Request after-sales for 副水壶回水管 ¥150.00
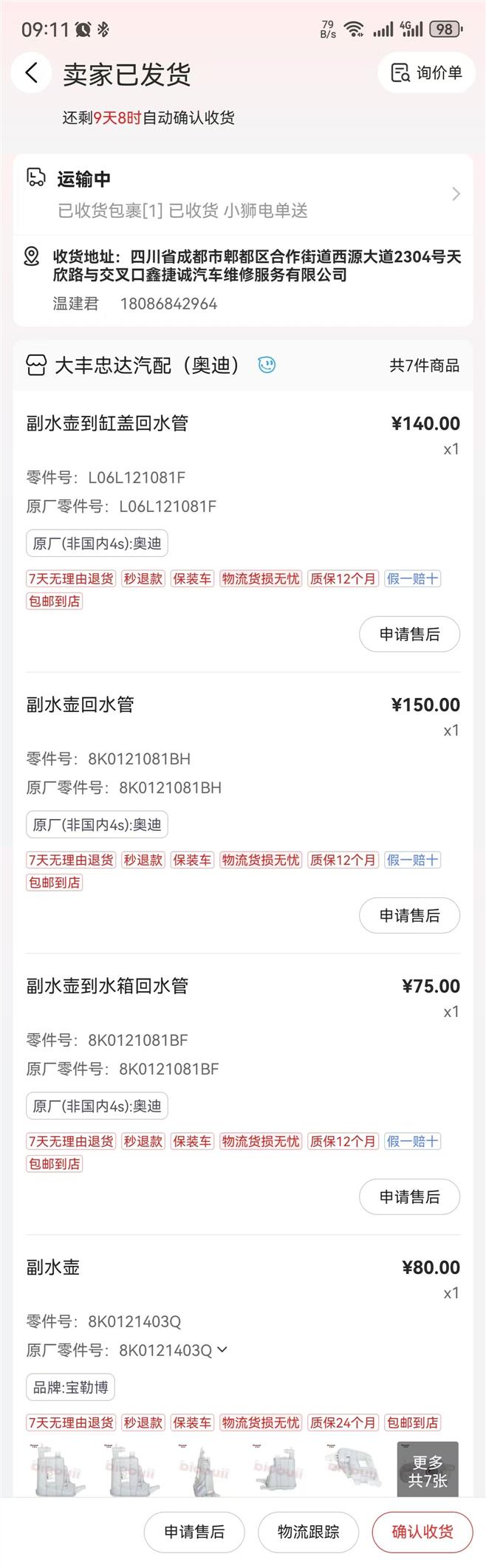This screenshot has height=1568, width=486. pyautogui.click(x=409, y=915)
